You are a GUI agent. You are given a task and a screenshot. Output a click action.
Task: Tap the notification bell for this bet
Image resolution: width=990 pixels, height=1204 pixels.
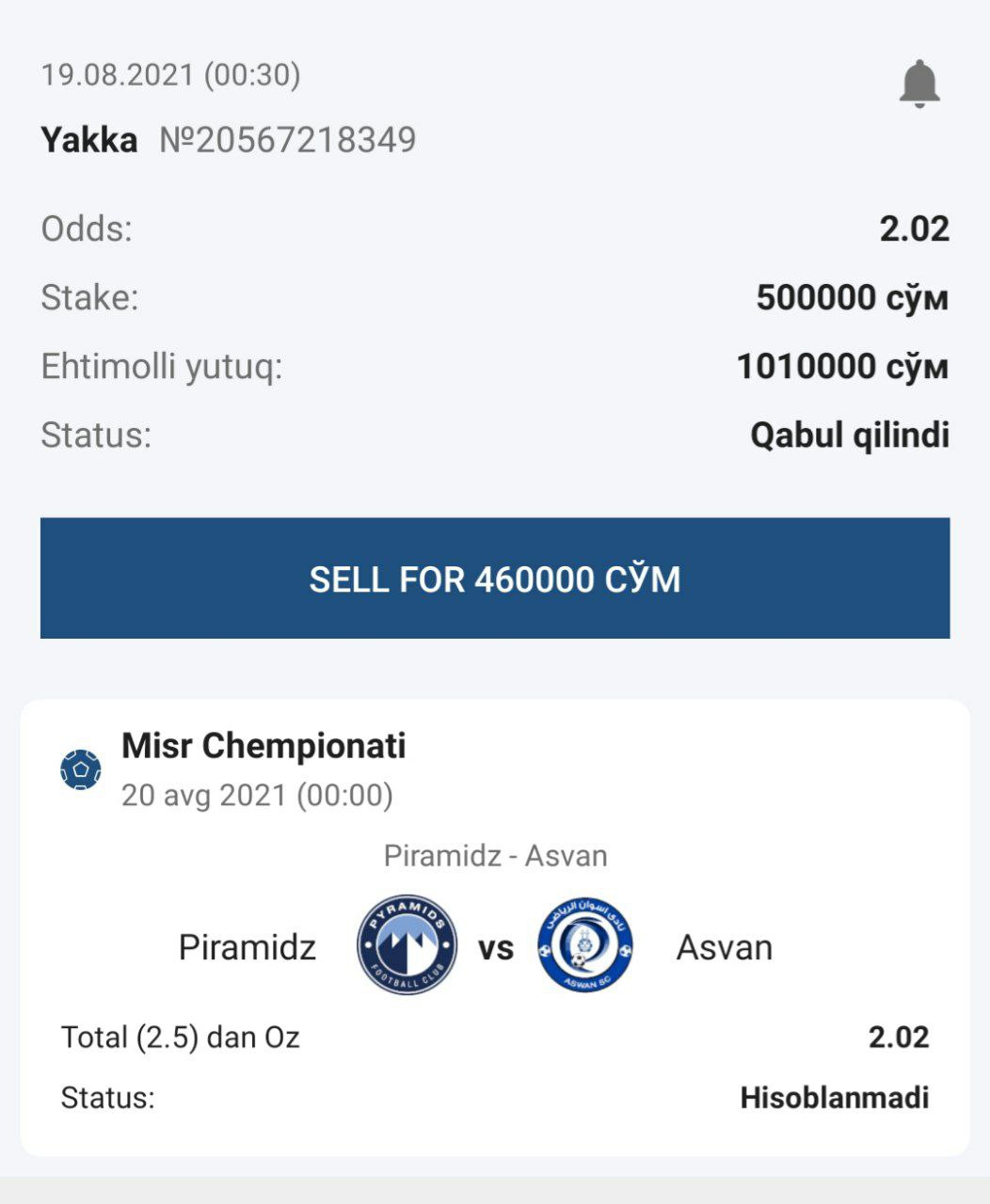coord(919,84)
